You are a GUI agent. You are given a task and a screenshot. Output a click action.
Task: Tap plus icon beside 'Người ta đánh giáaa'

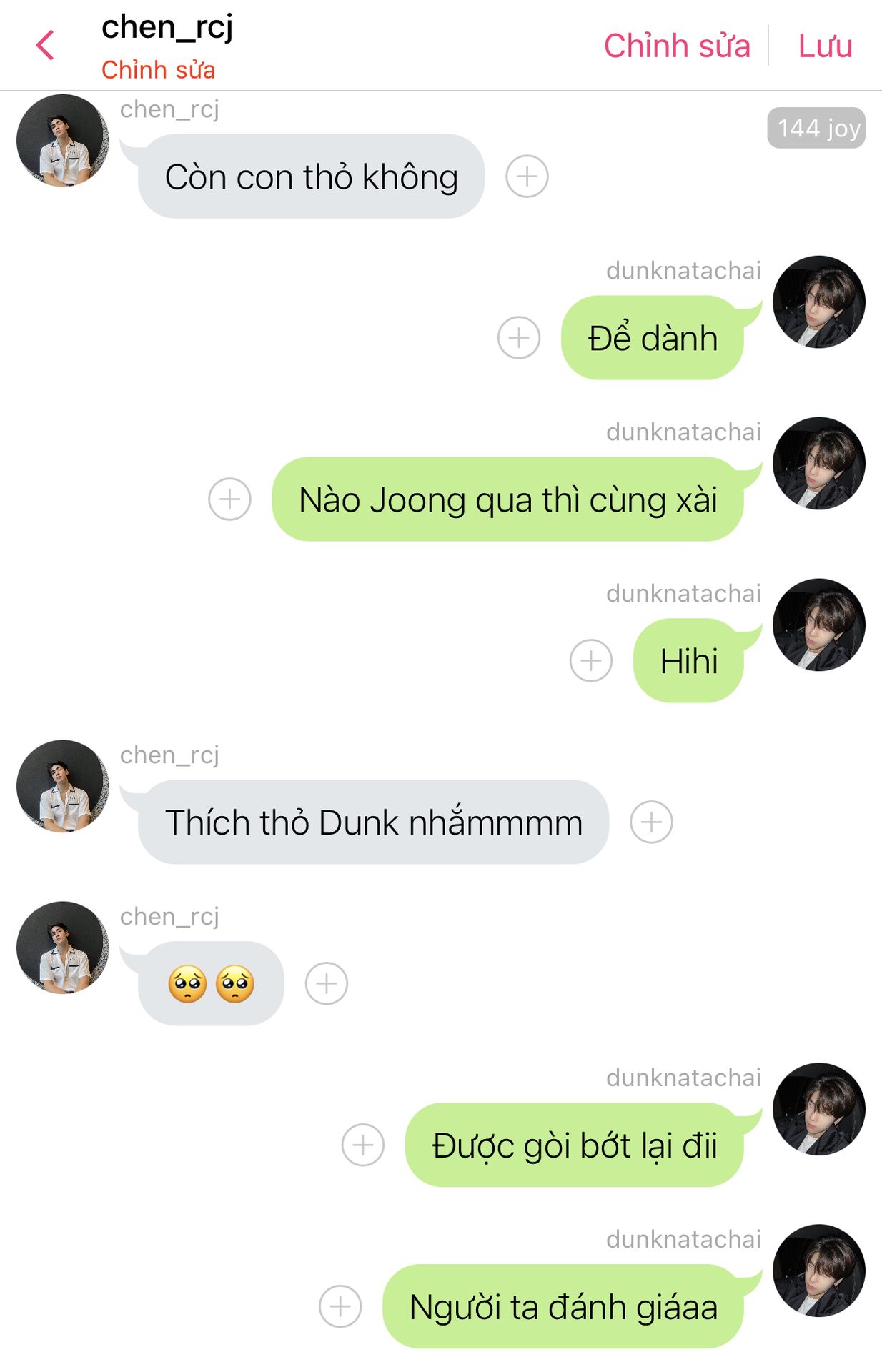[x=340, y=1307]
